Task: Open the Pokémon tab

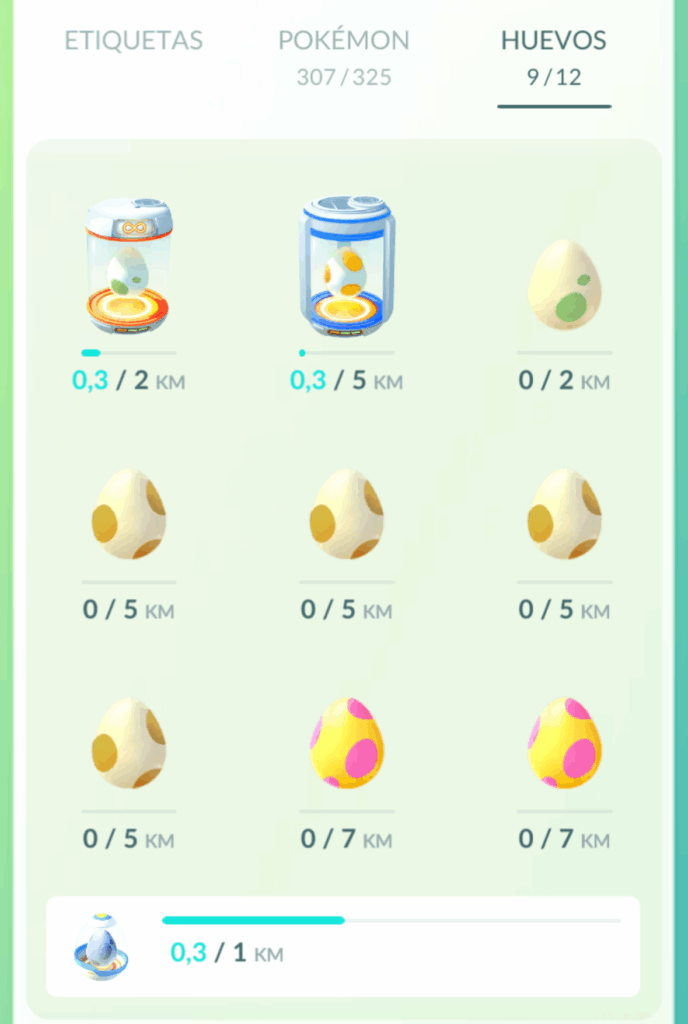Action: 343,55
